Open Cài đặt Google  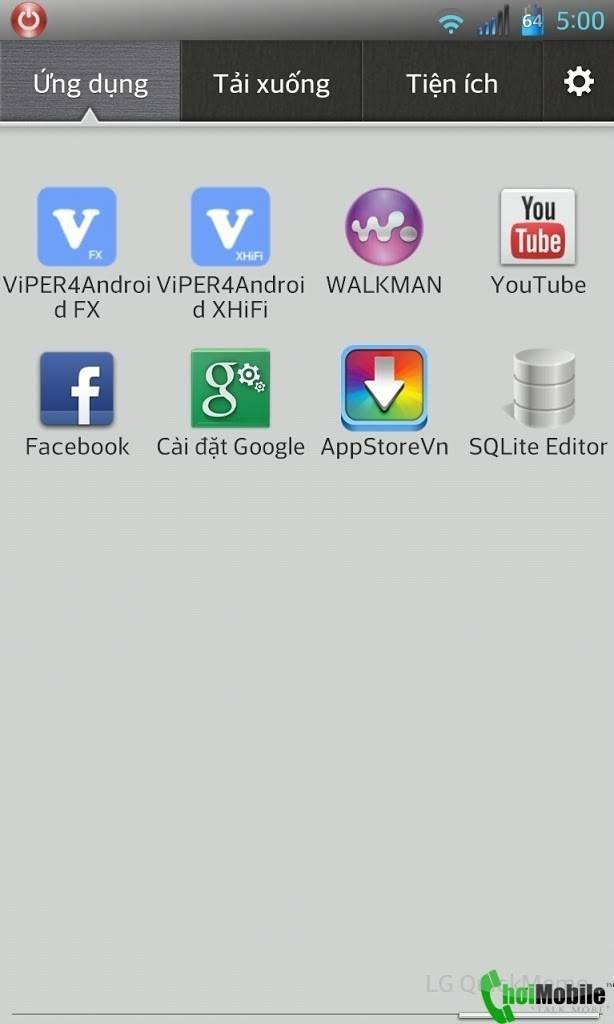230,390
